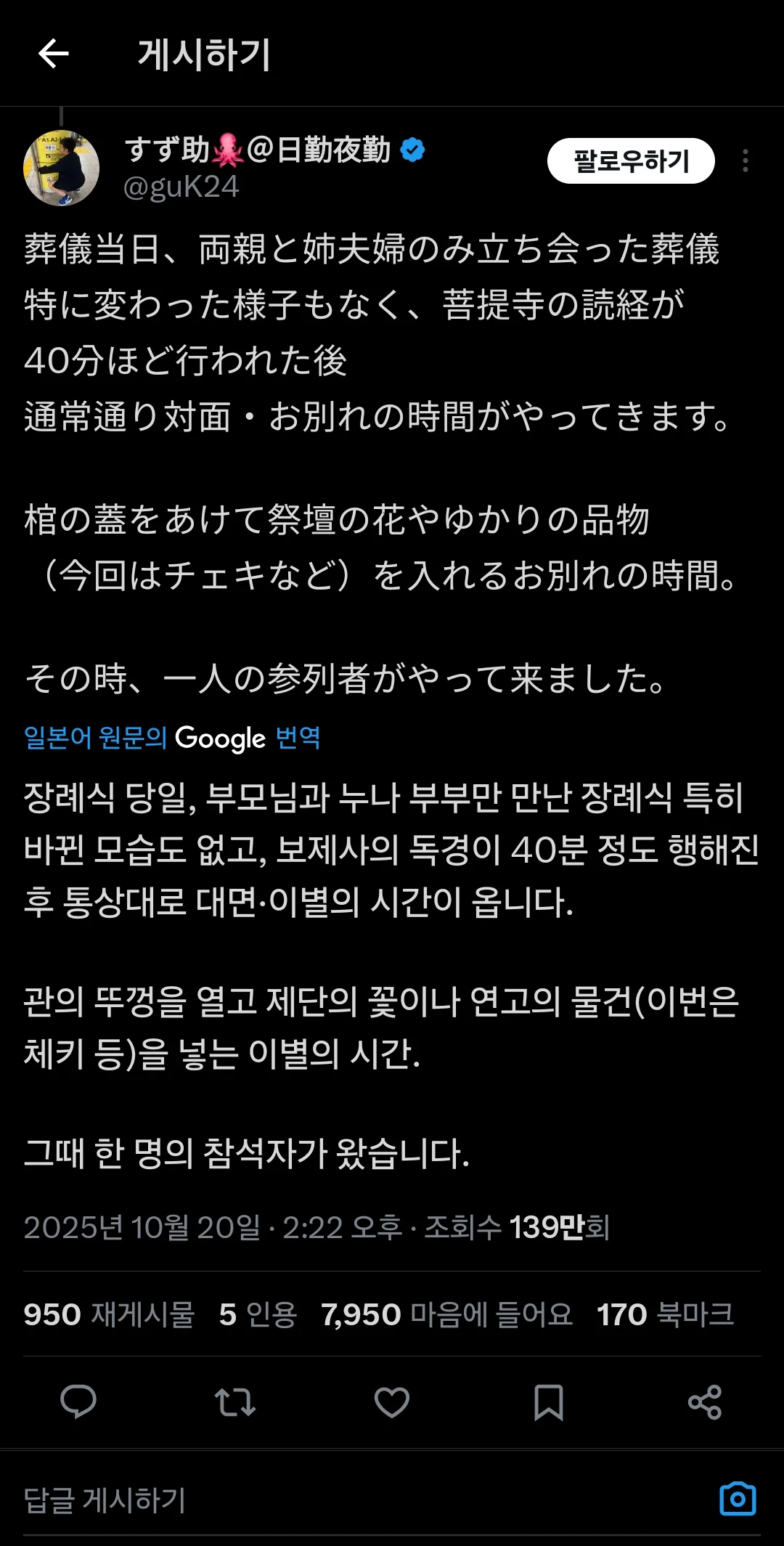Tap the @guK24 handle
Screen dimensions: 784x1546
click(x=181, y=187)
